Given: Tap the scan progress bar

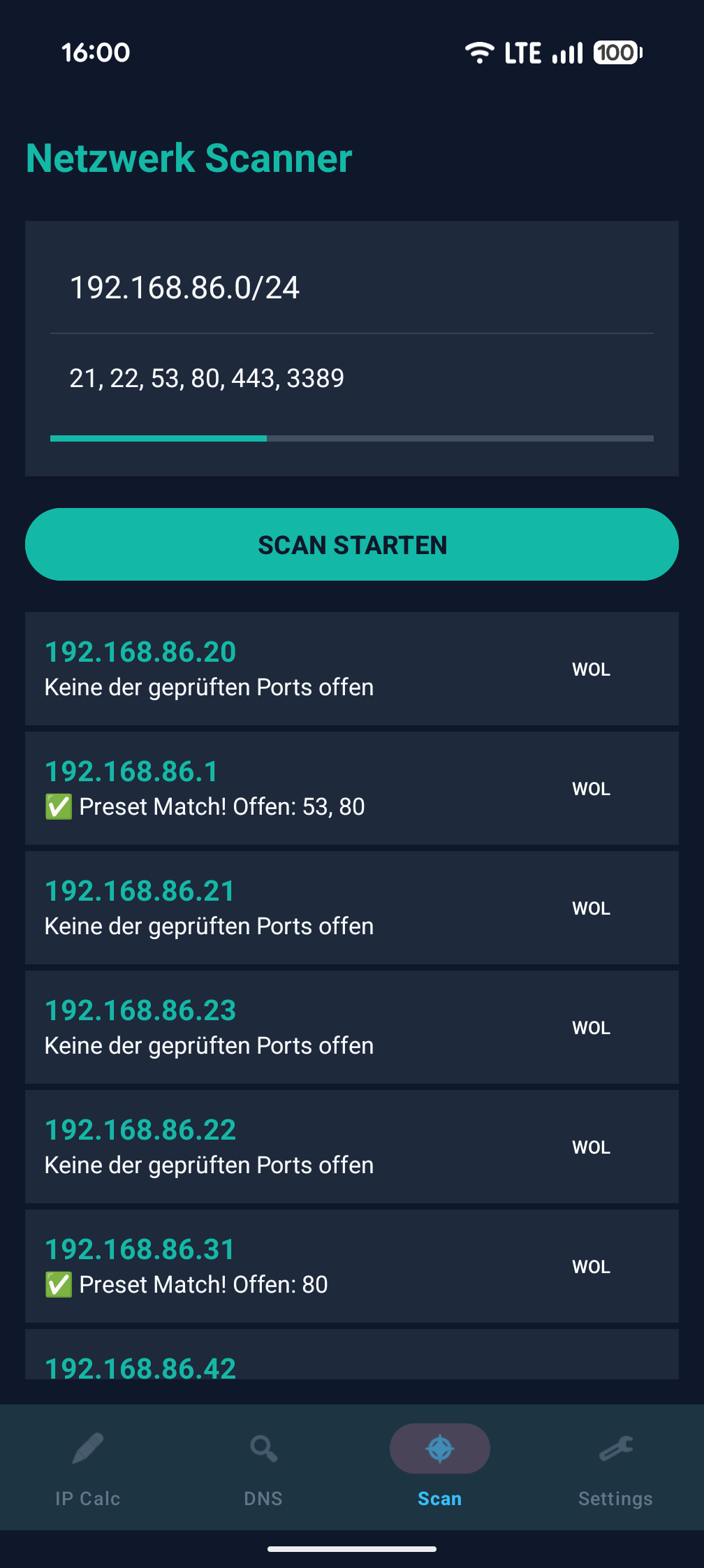Looking at the screenshot, I should (352, 439).
